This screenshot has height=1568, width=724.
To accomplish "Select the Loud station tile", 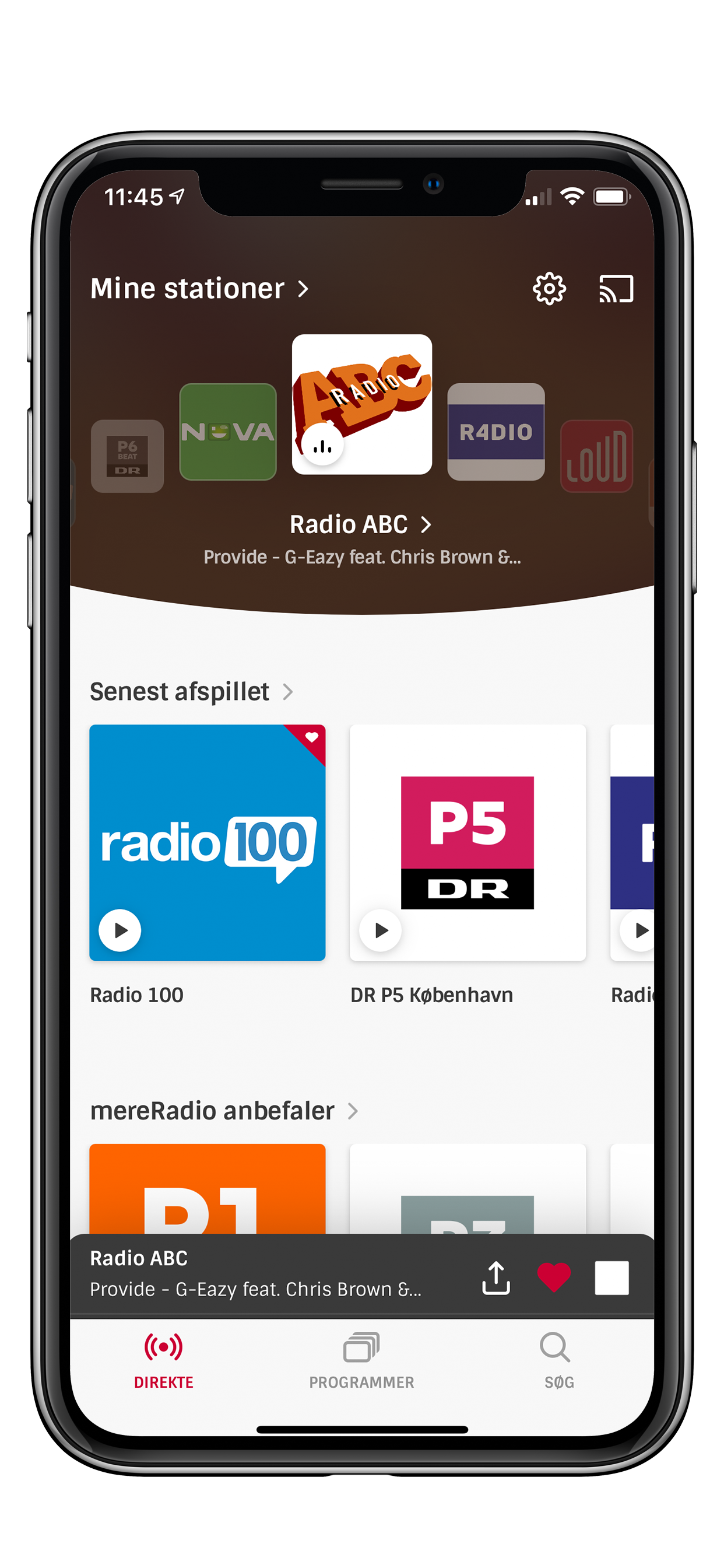I will point(596,456).
